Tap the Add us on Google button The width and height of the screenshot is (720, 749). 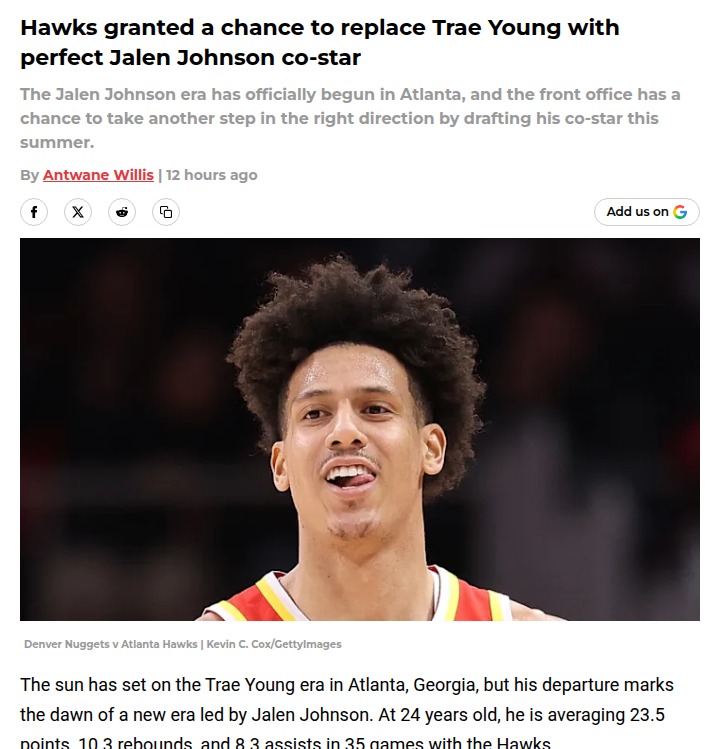click(x=646, y=212)
